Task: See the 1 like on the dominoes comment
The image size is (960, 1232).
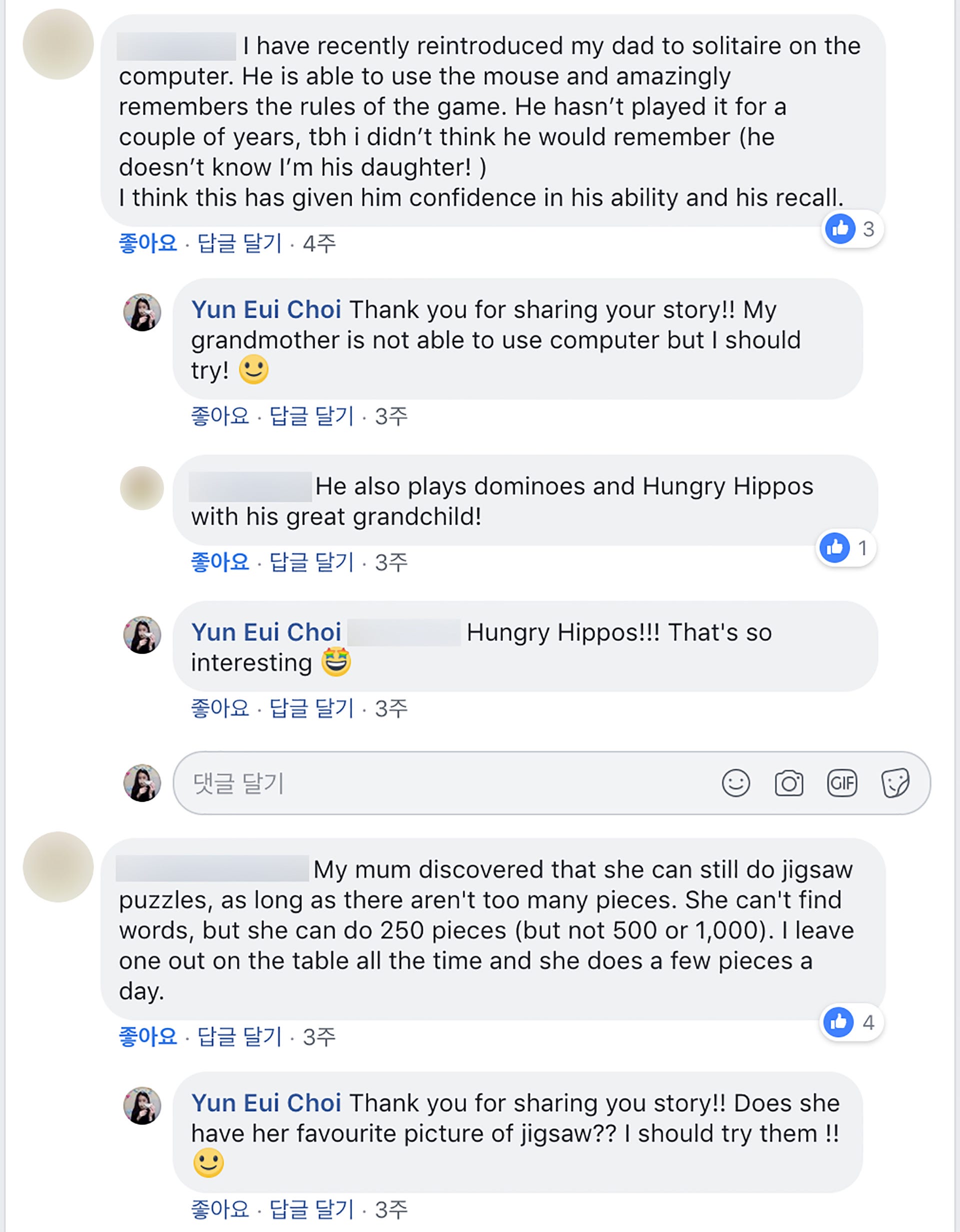Action: pos(845,548)
